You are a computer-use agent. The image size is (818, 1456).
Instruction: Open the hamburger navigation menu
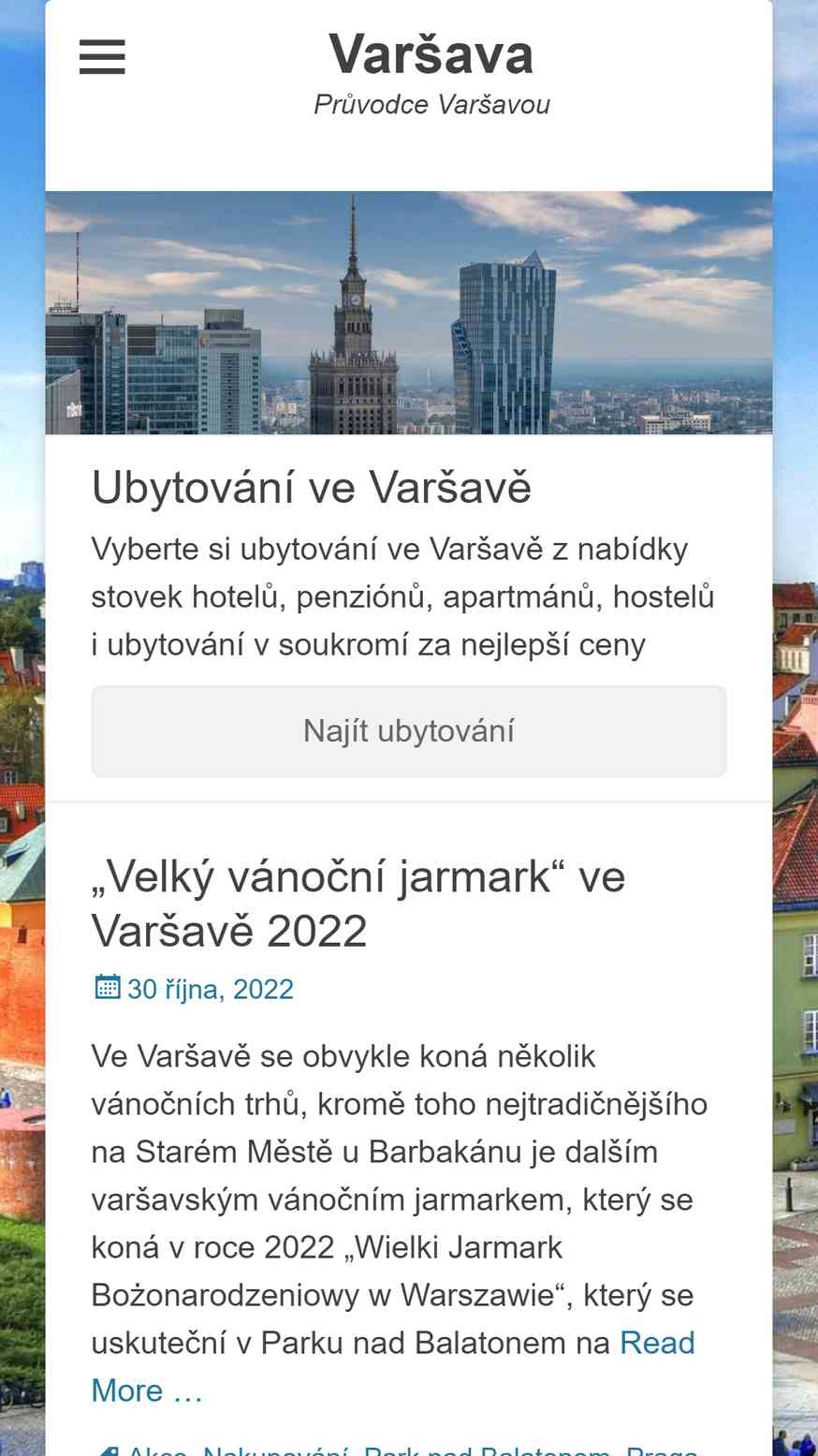102,57
